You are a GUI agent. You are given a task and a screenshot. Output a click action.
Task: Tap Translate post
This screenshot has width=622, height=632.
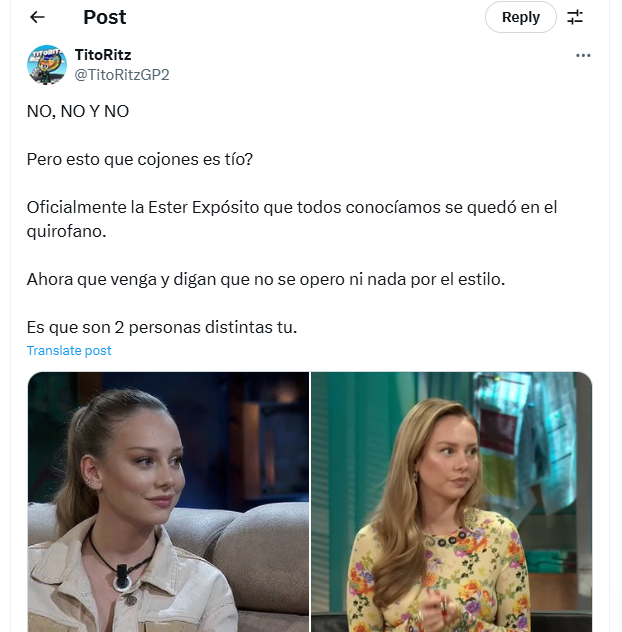tap(69, 351)
